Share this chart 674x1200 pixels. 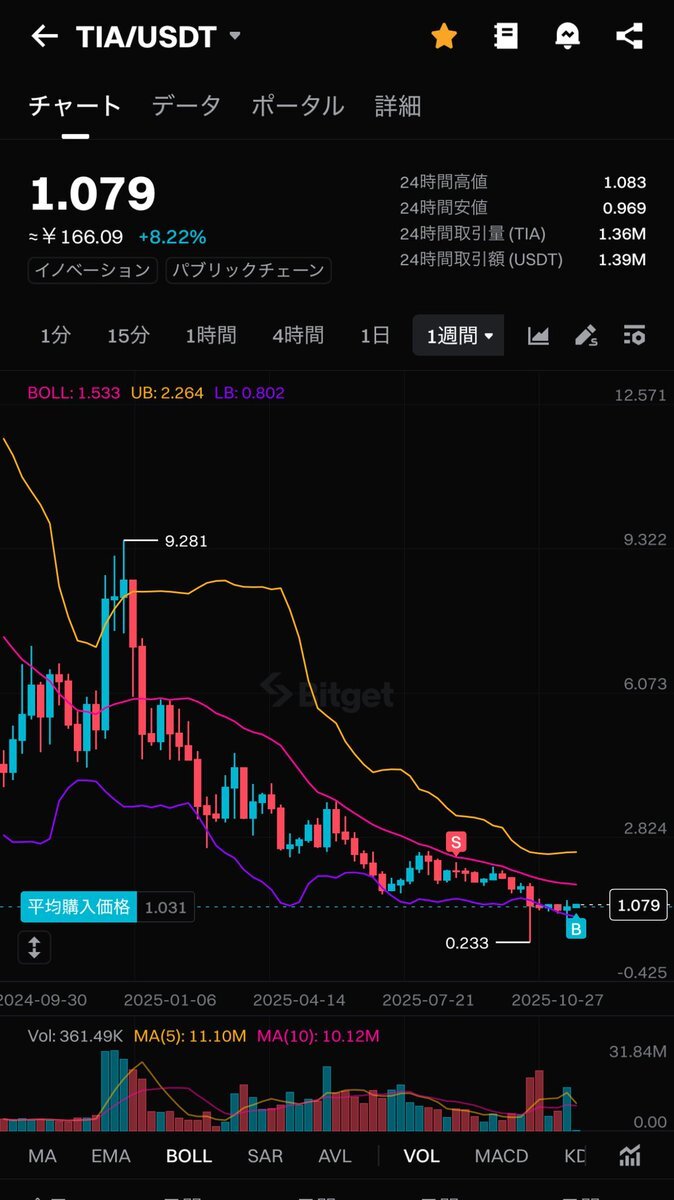tap(629, 37)
